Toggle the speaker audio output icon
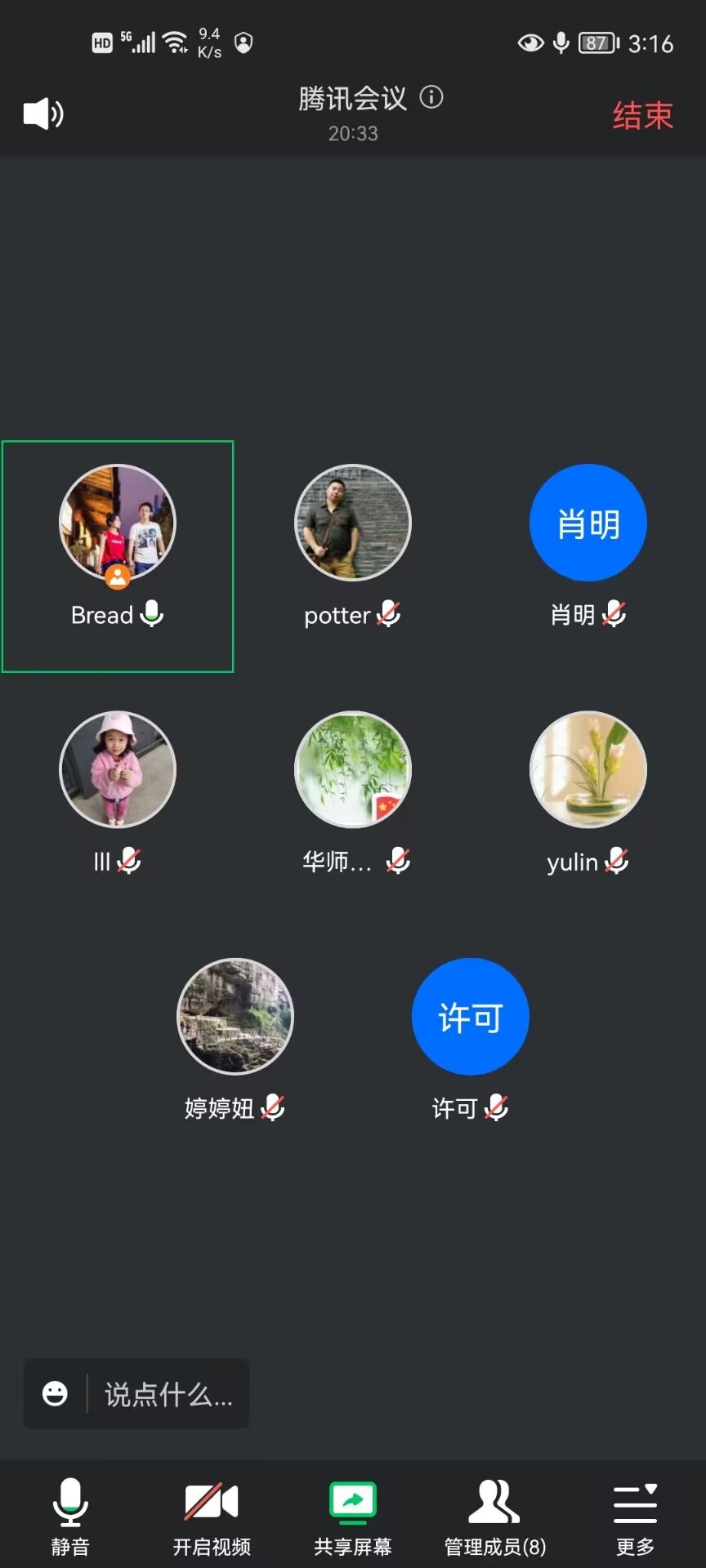The width and height of the screenshot is (706, 1568). click(x=43, y=114)
